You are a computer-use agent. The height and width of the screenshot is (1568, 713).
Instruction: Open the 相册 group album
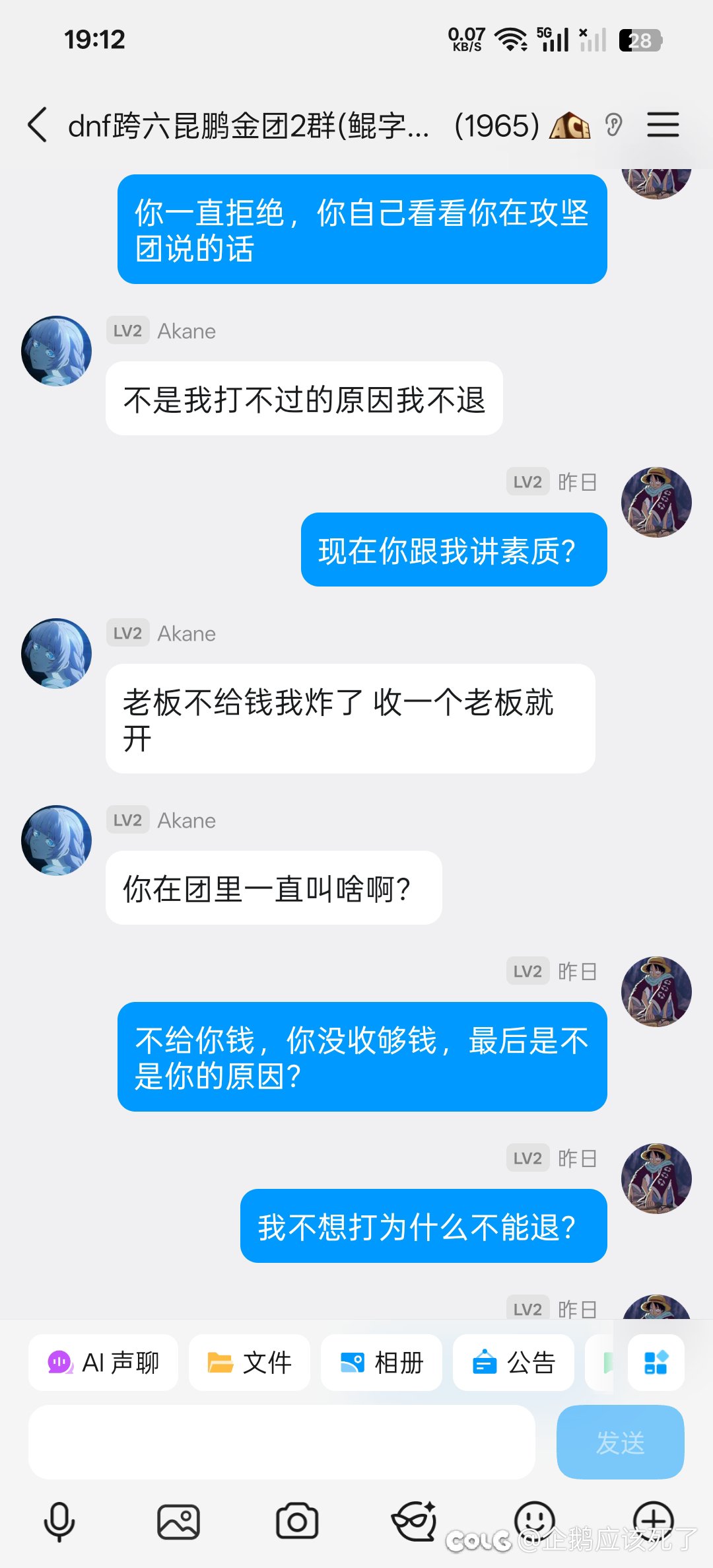382,1363
